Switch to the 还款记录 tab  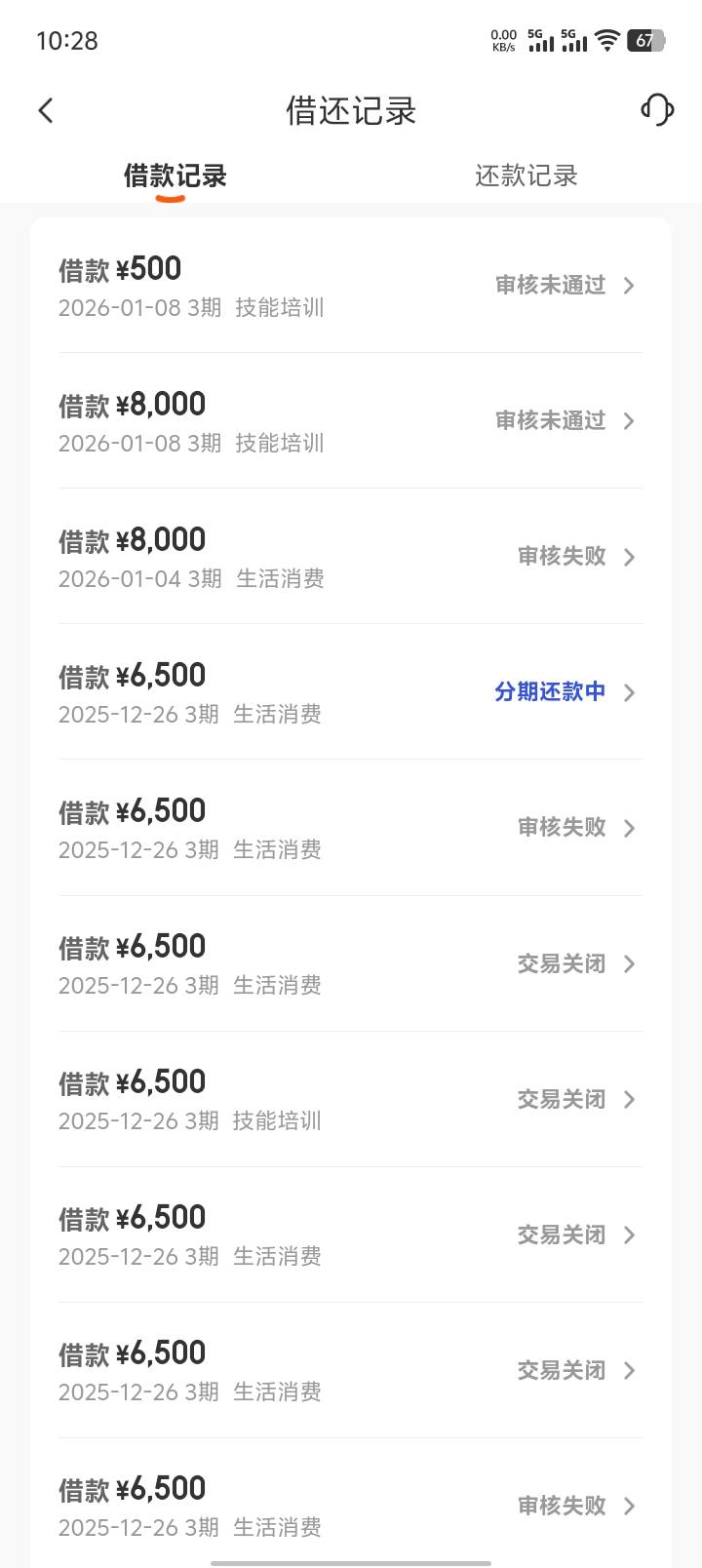pyautogui.click(x=526, y=176)
